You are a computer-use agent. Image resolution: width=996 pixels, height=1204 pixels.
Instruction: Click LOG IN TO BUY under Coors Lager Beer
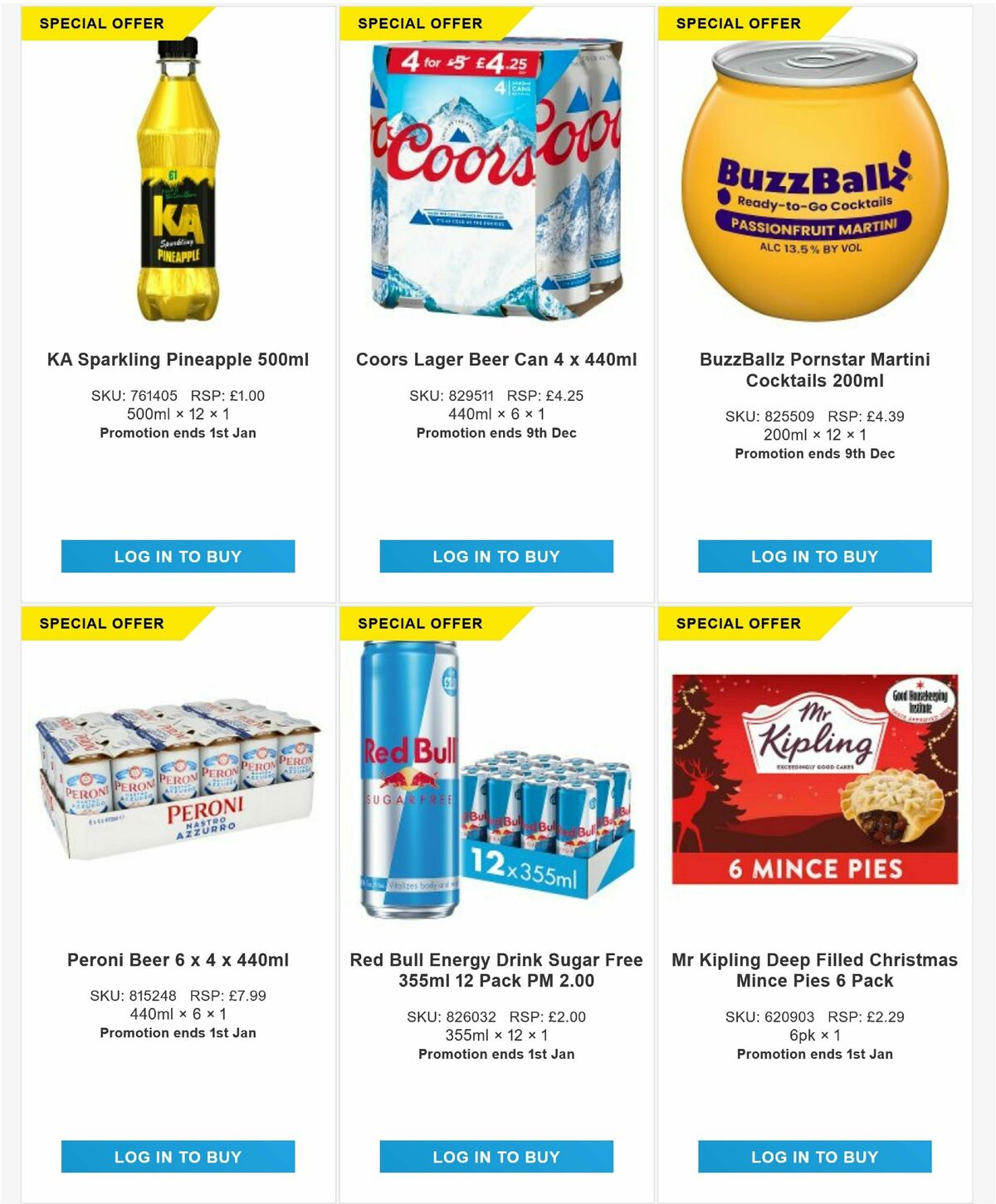[x=496, y=557]
